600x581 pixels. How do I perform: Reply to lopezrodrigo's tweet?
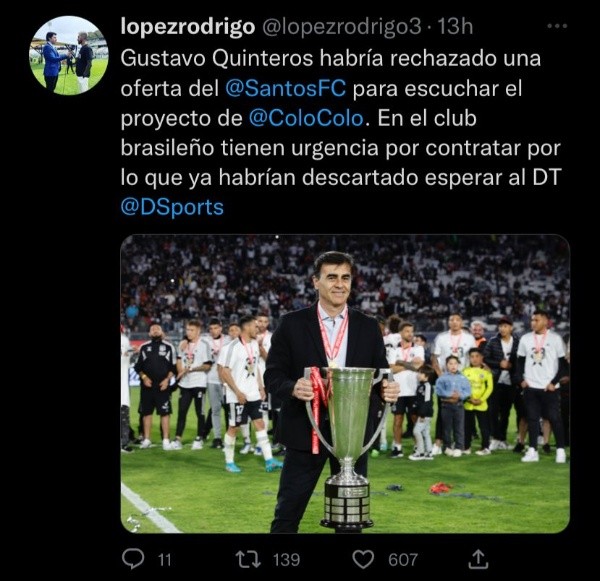click(x=132, y=558)
